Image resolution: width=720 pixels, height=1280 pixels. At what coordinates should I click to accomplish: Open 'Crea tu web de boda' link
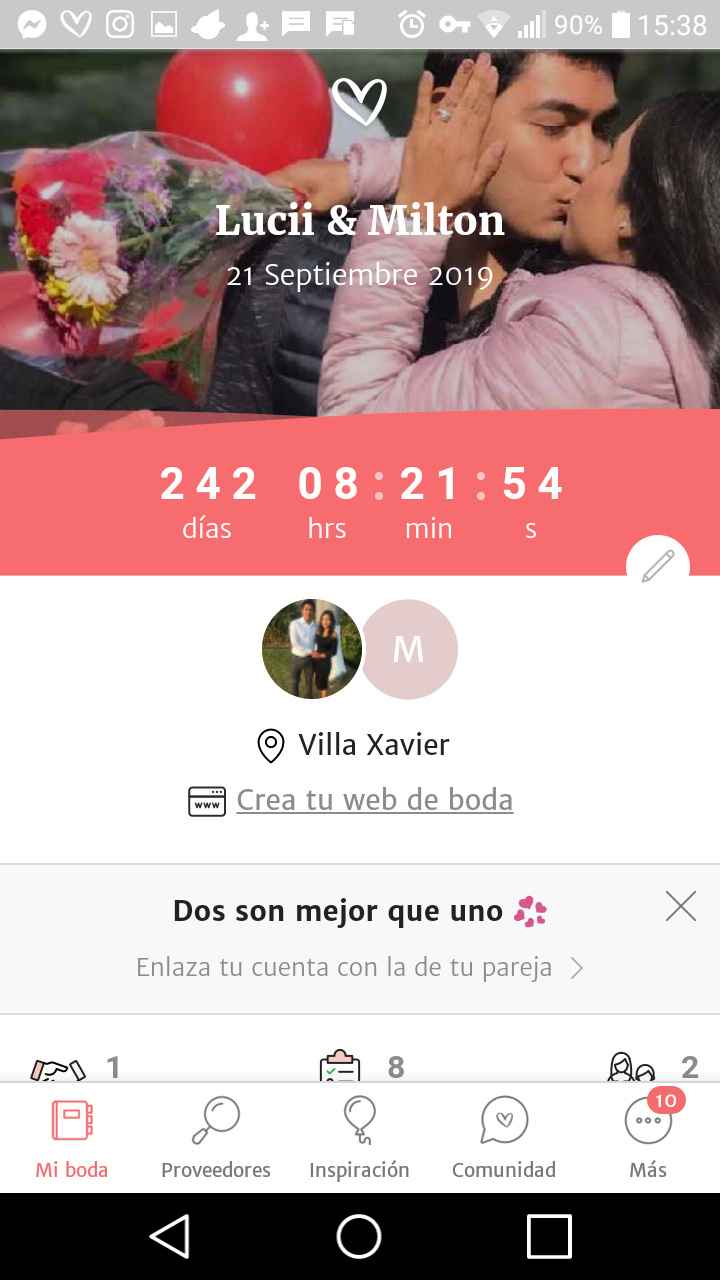(x=374, y=799)
